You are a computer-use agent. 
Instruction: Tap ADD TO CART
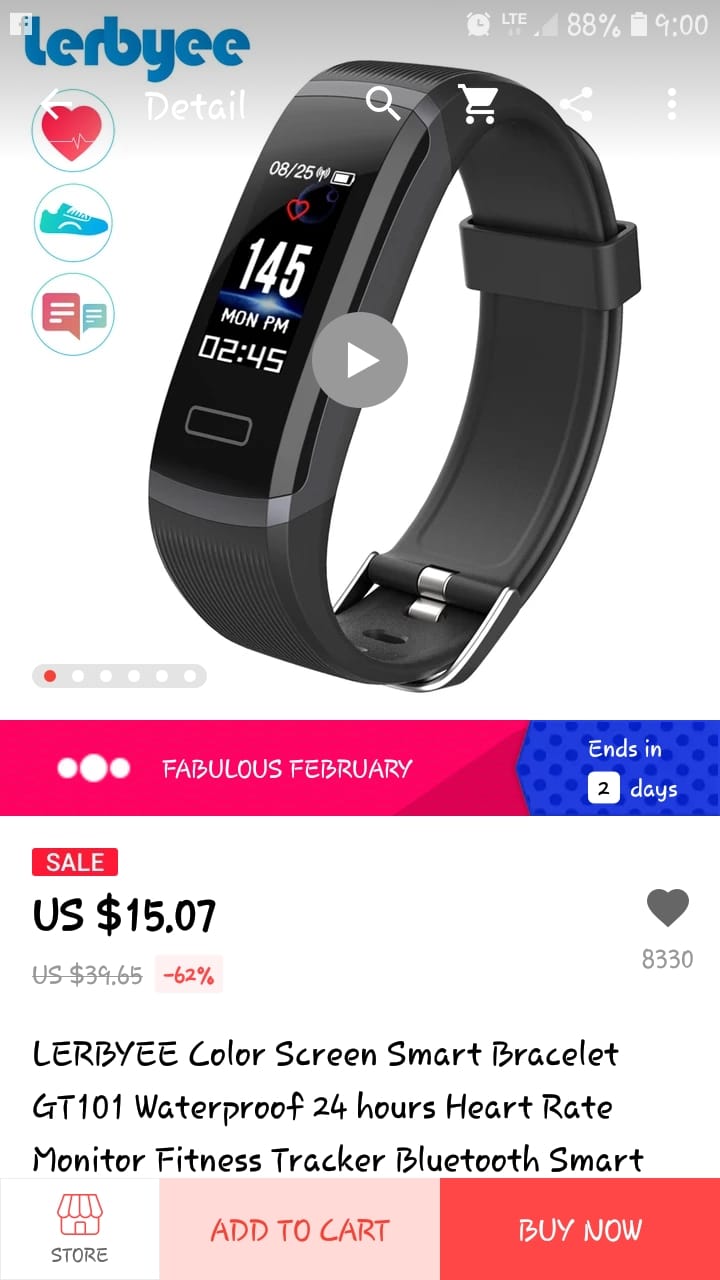coord(299,1229)
